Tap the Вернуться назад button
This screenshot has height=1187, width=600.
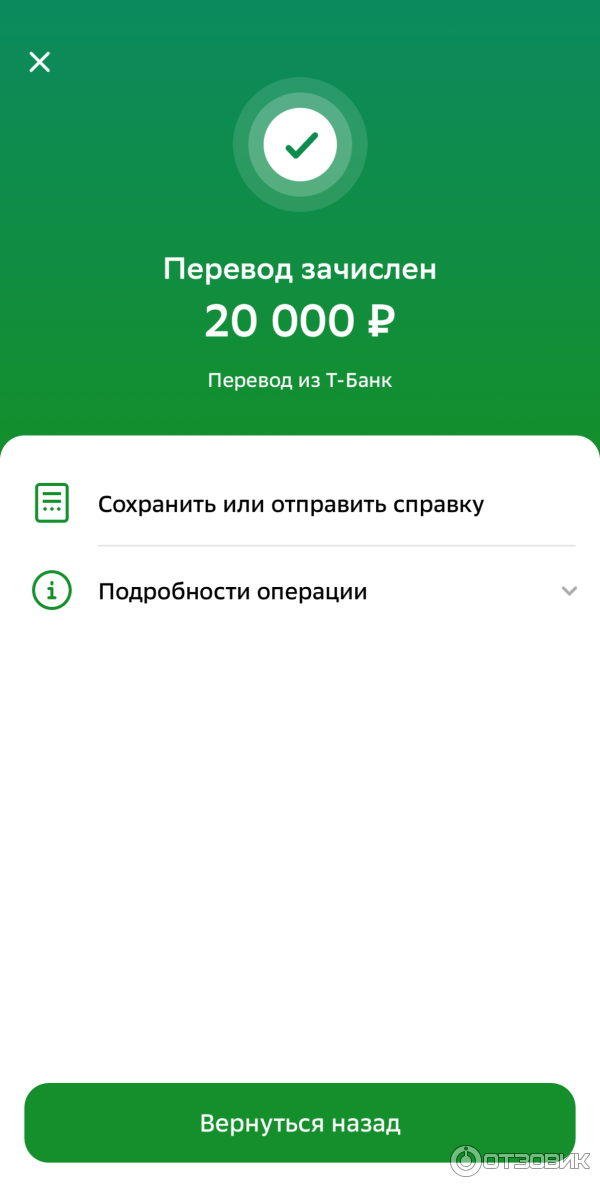(x=300, y=1123)
